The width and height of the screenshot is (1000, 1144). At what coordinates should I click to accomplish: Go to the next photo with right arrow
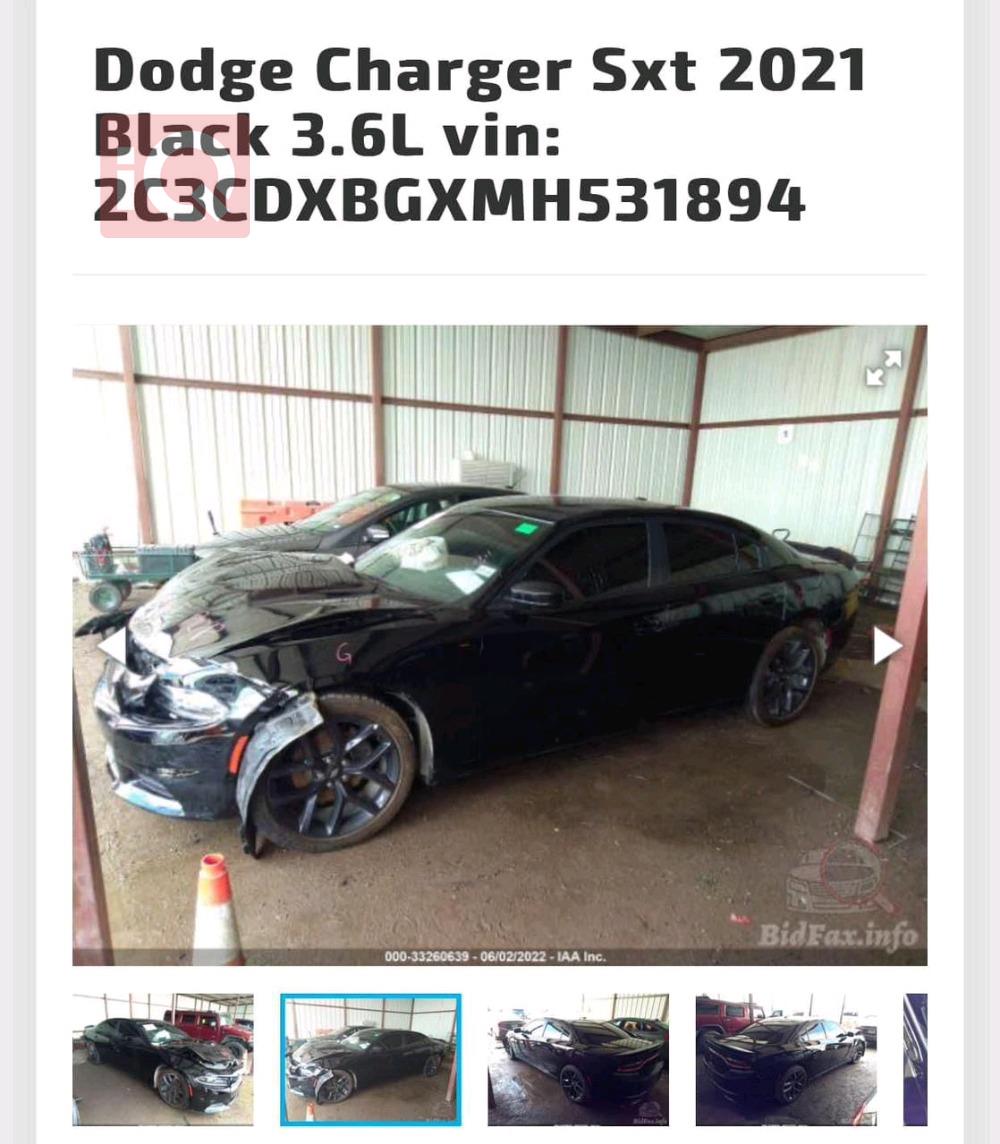coord(887,645)
